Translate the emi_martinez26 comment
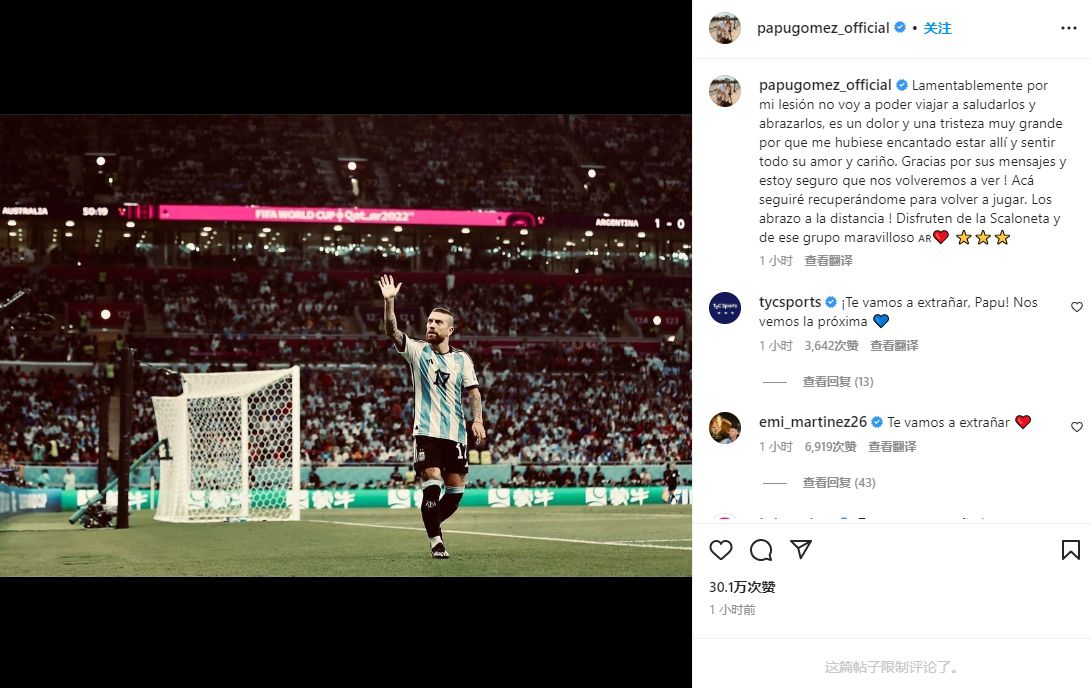Screen dimensions: 1091x688 (x=892, y=447)
